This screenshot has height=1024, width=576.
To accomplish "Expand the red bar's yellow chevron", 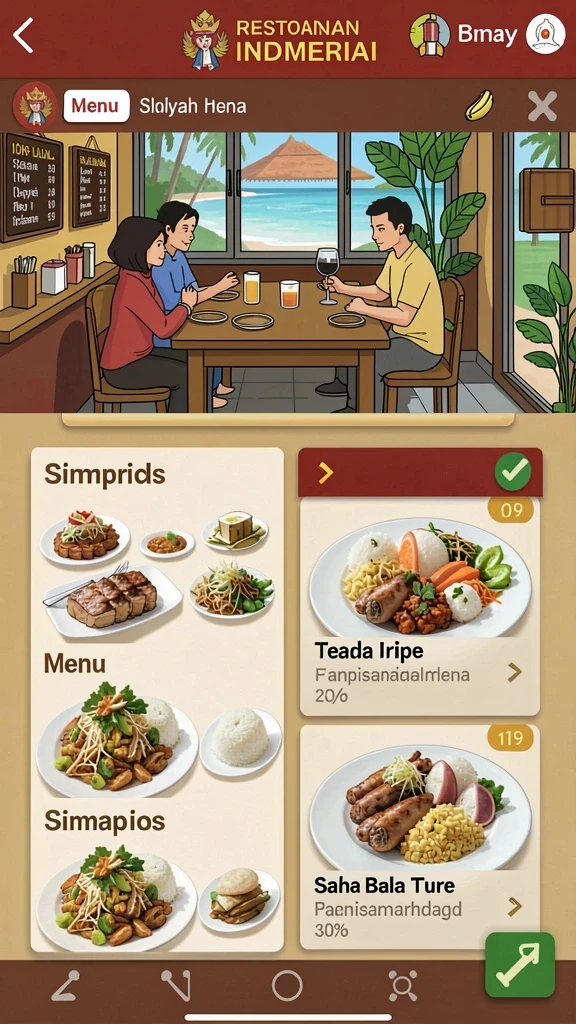I will [325, 473].
